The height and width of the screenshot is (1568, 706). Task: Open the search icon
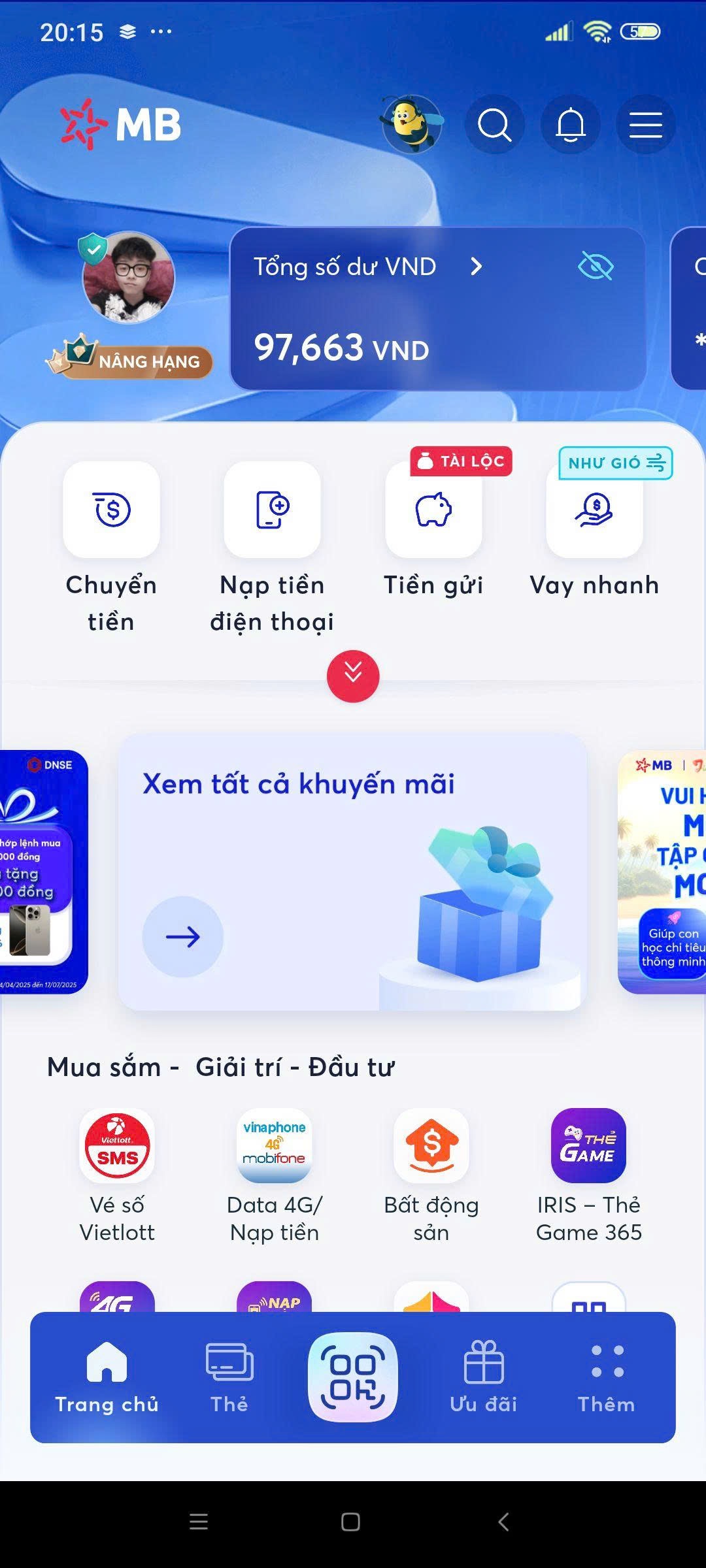tap(494, 124)
